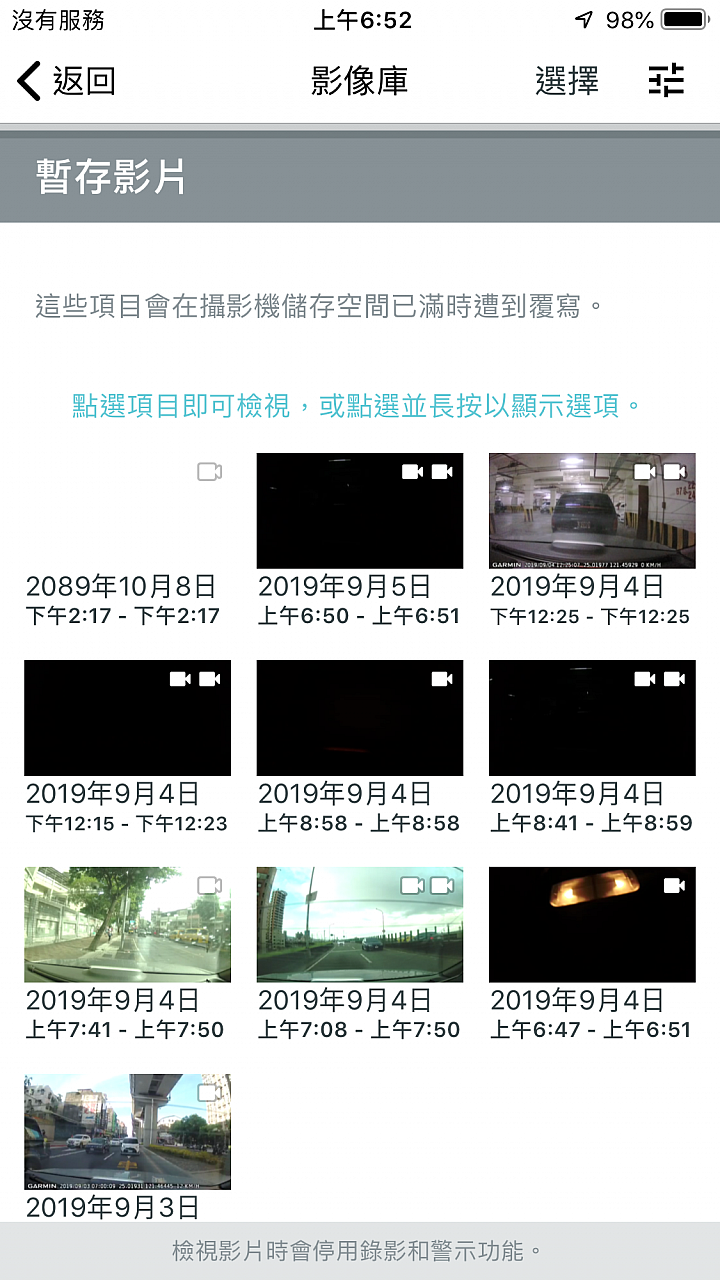
Task: Open the video dated 2089年10月8日
Action: (127, 511)
